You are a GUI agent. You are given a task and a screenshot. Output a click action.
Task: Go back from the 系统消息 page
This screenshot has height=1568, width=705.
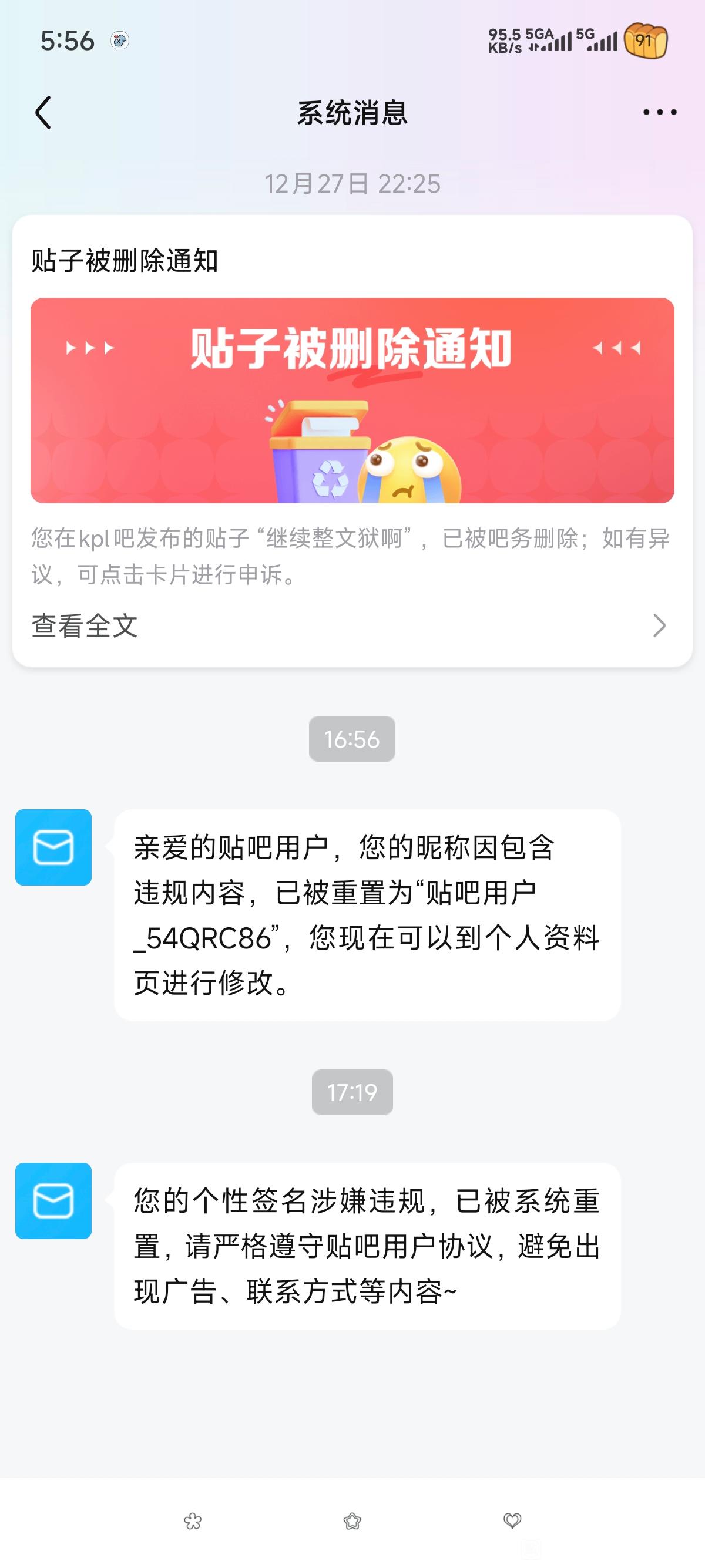tap(43, 113)
